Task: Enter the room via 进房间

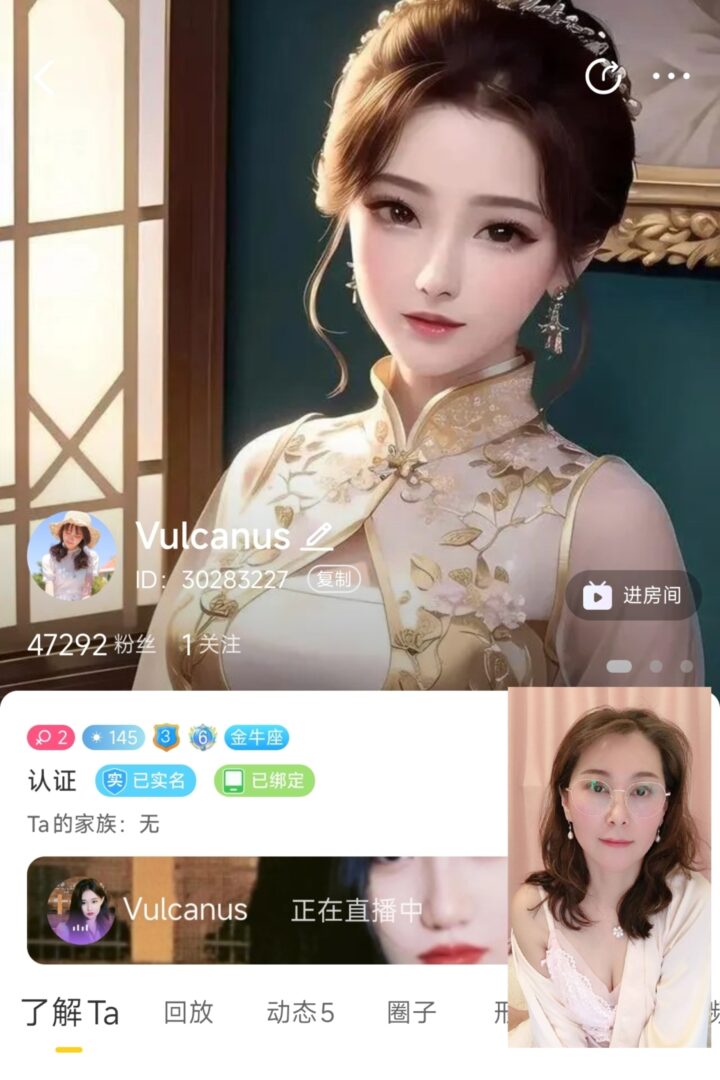Action: tap(632, 596)
